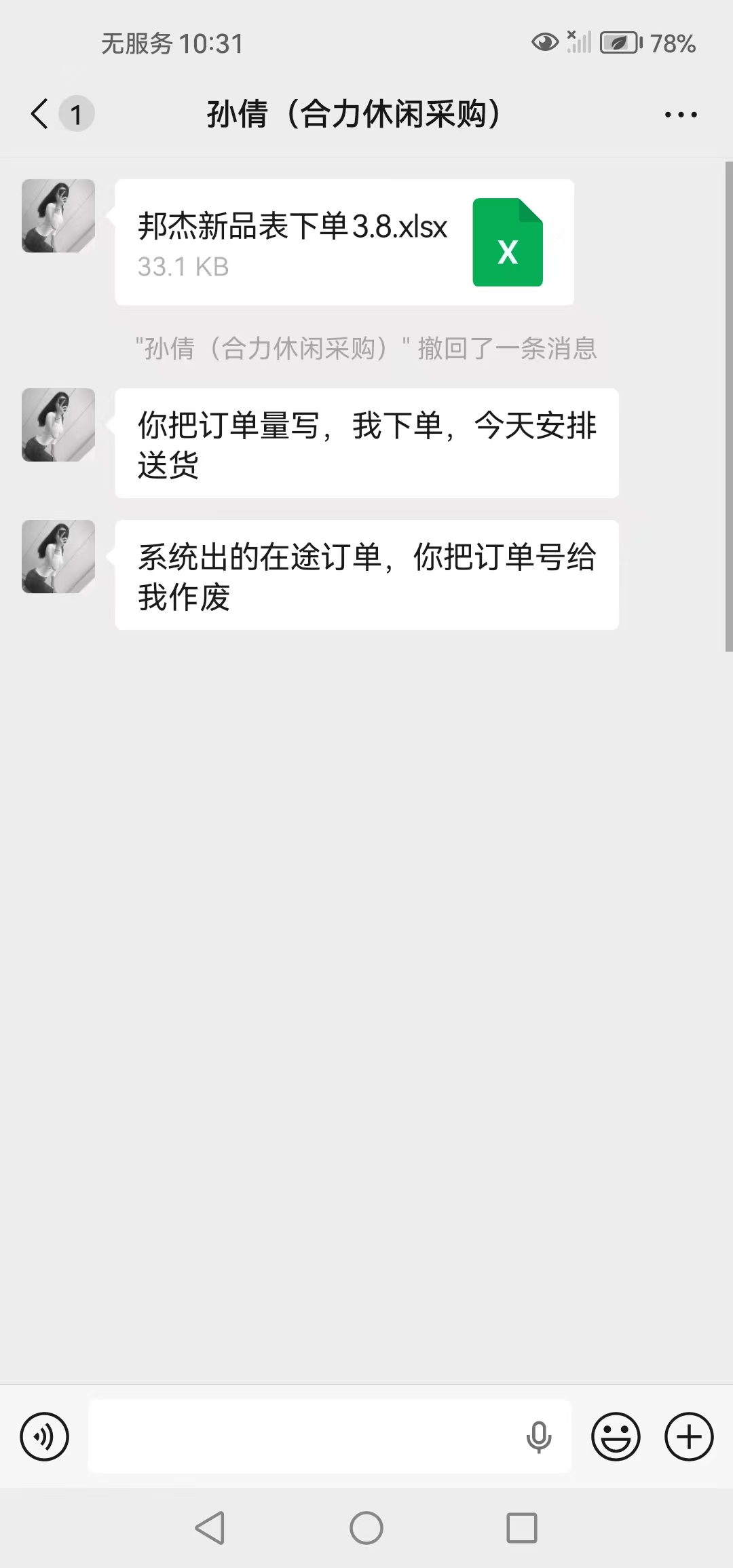Open the chat options three-dot menu
Screen dimensions: 733x1568
[681, 115]
